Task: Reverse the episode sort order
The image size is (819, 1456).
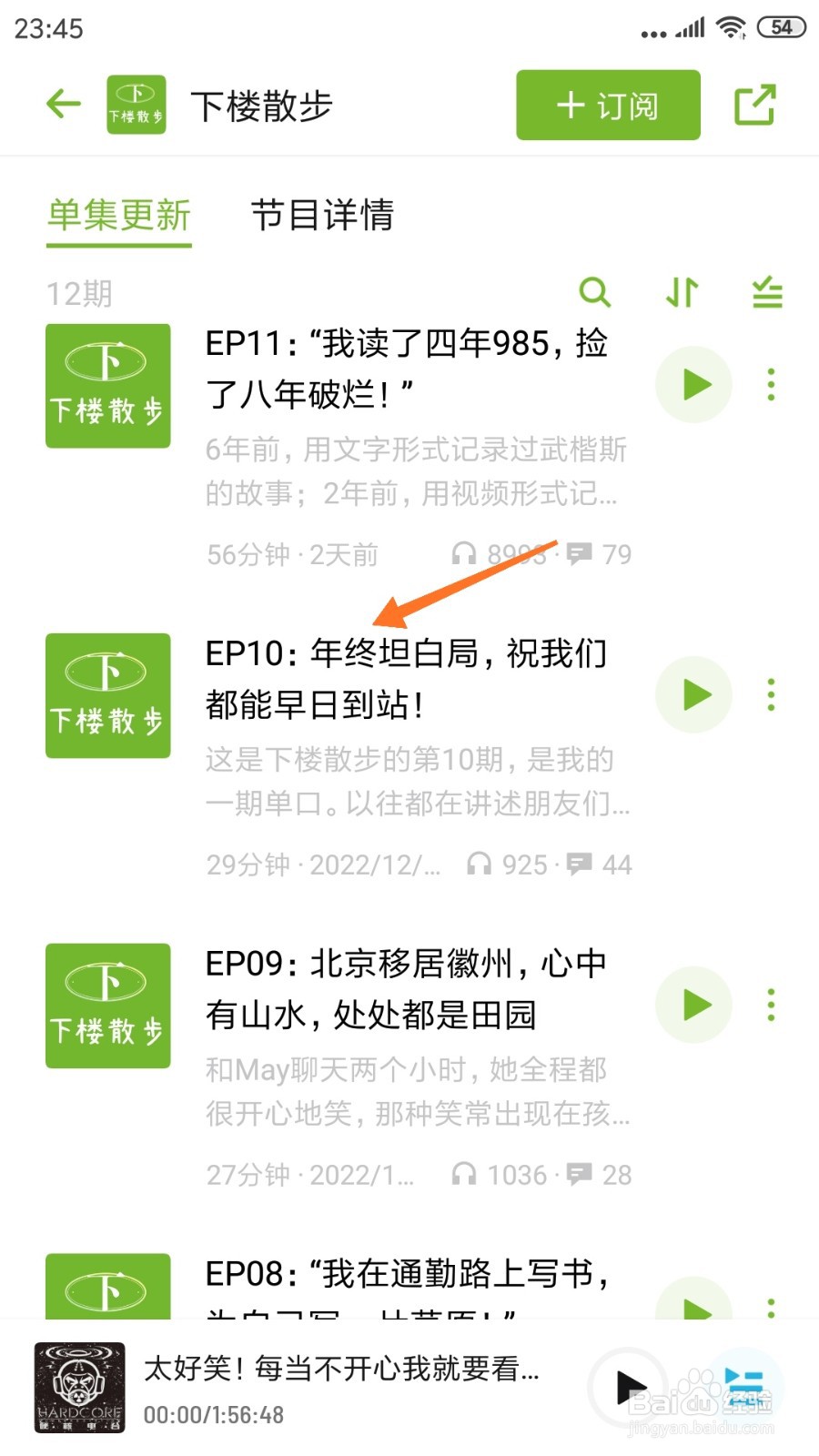Action: (682, 292)
